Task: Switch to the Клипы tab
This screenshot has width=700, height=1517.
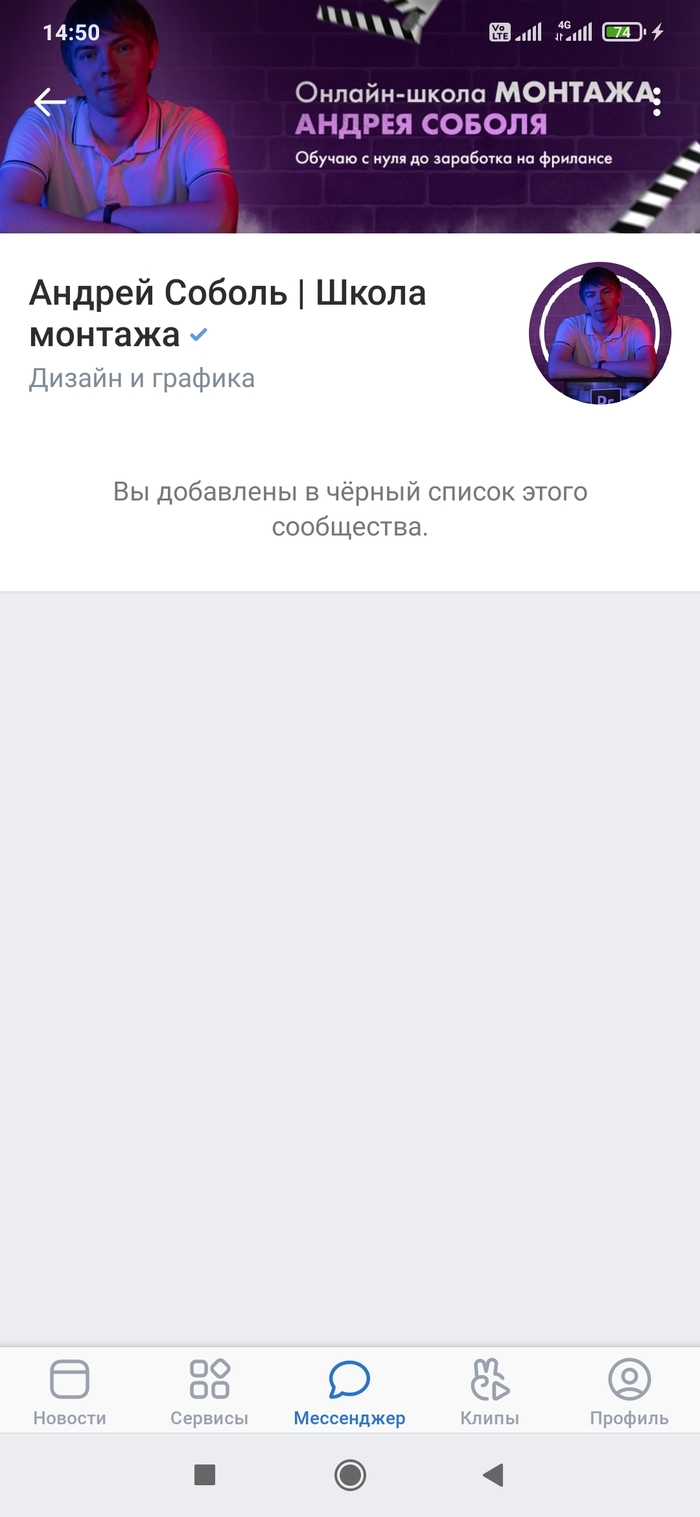Action: (489, 1391)
